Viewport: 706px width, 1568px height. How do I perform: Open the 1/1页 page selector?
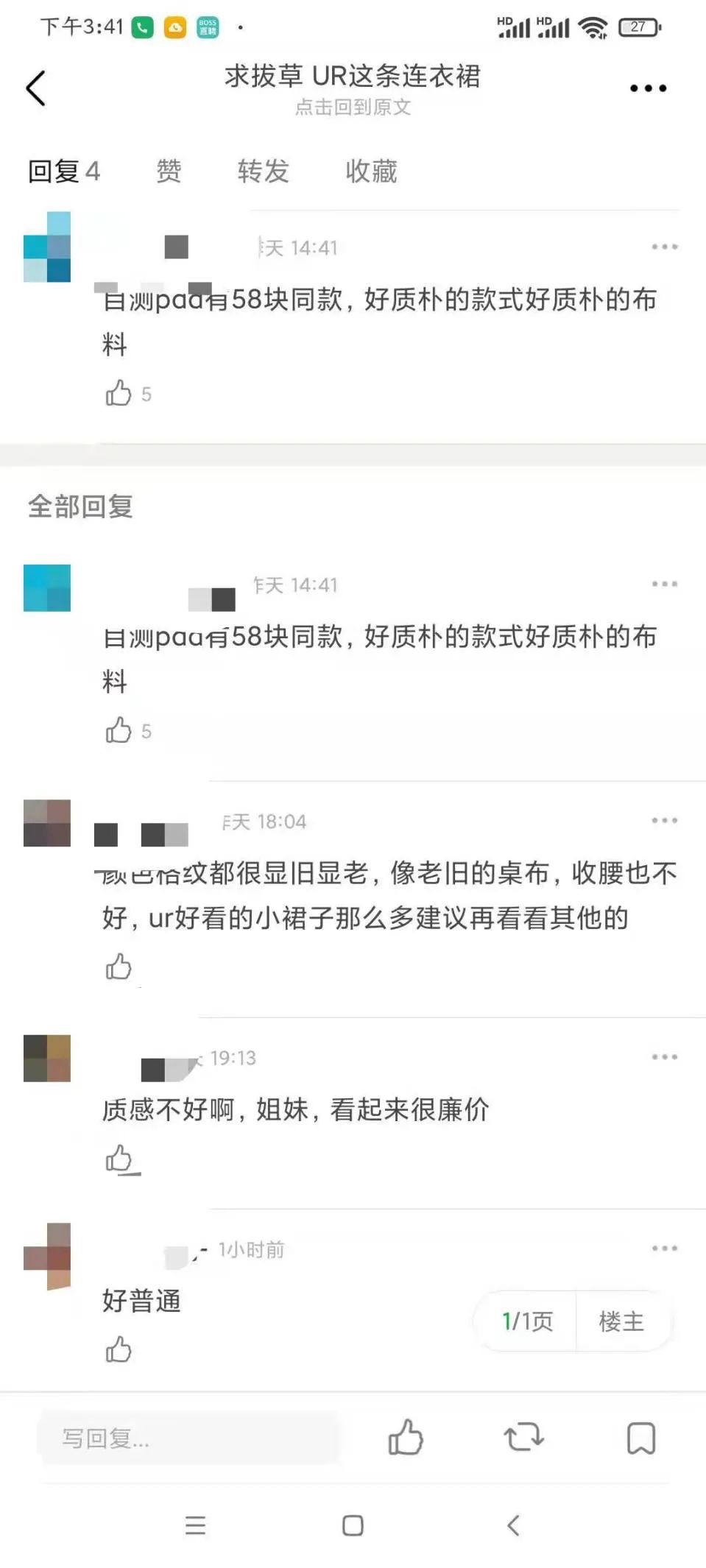[527, 1321]
